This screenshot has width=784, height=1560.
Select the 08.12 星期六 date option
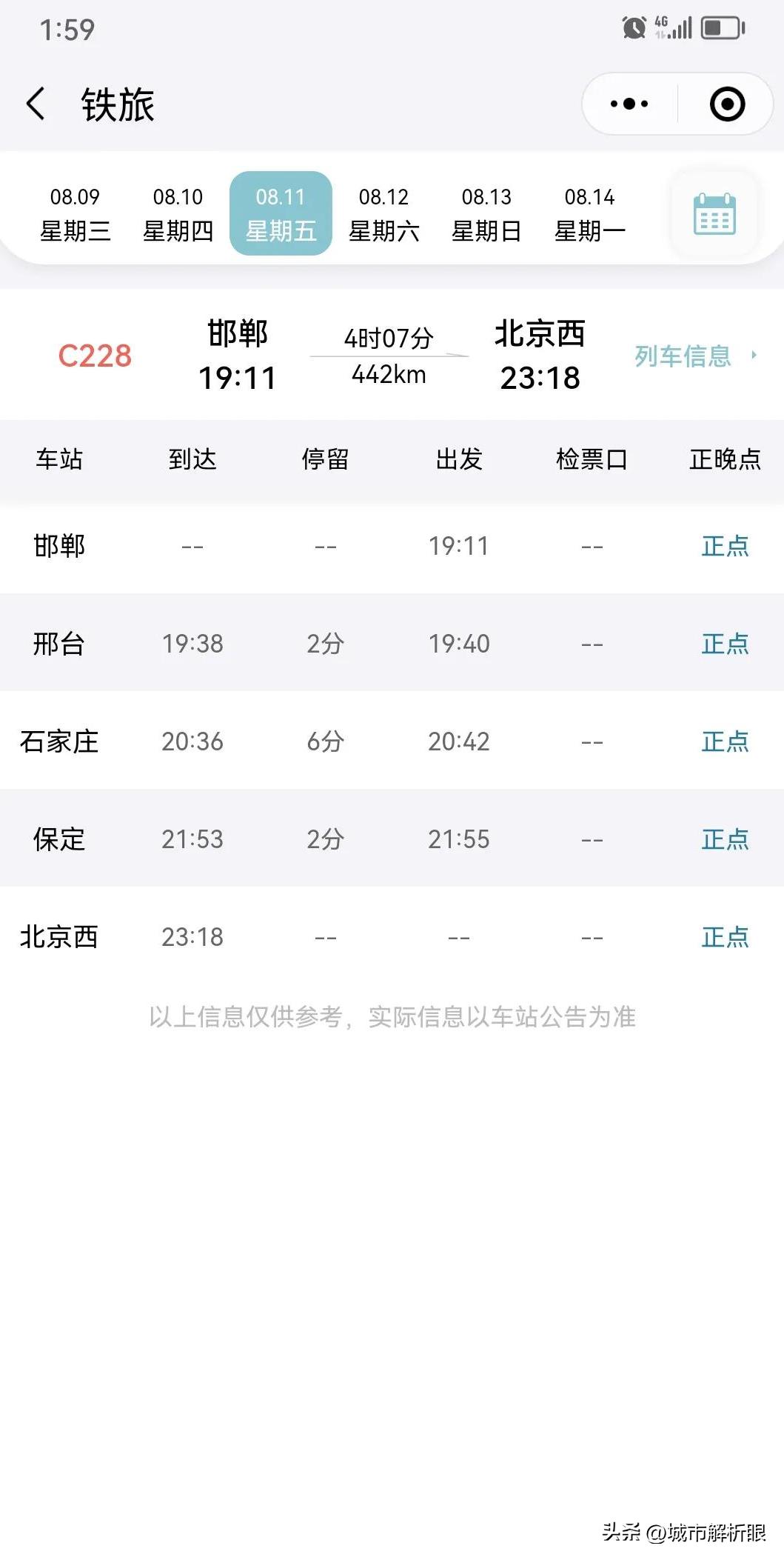coord(384,213)
